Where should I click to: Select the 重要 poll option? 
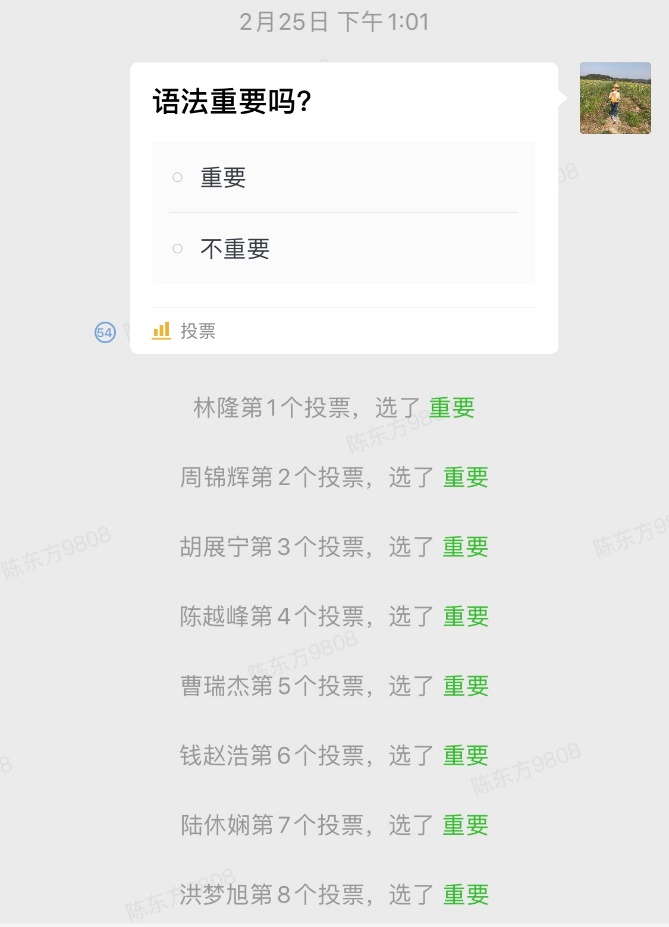pyautogui.click(x=223, y=178)
